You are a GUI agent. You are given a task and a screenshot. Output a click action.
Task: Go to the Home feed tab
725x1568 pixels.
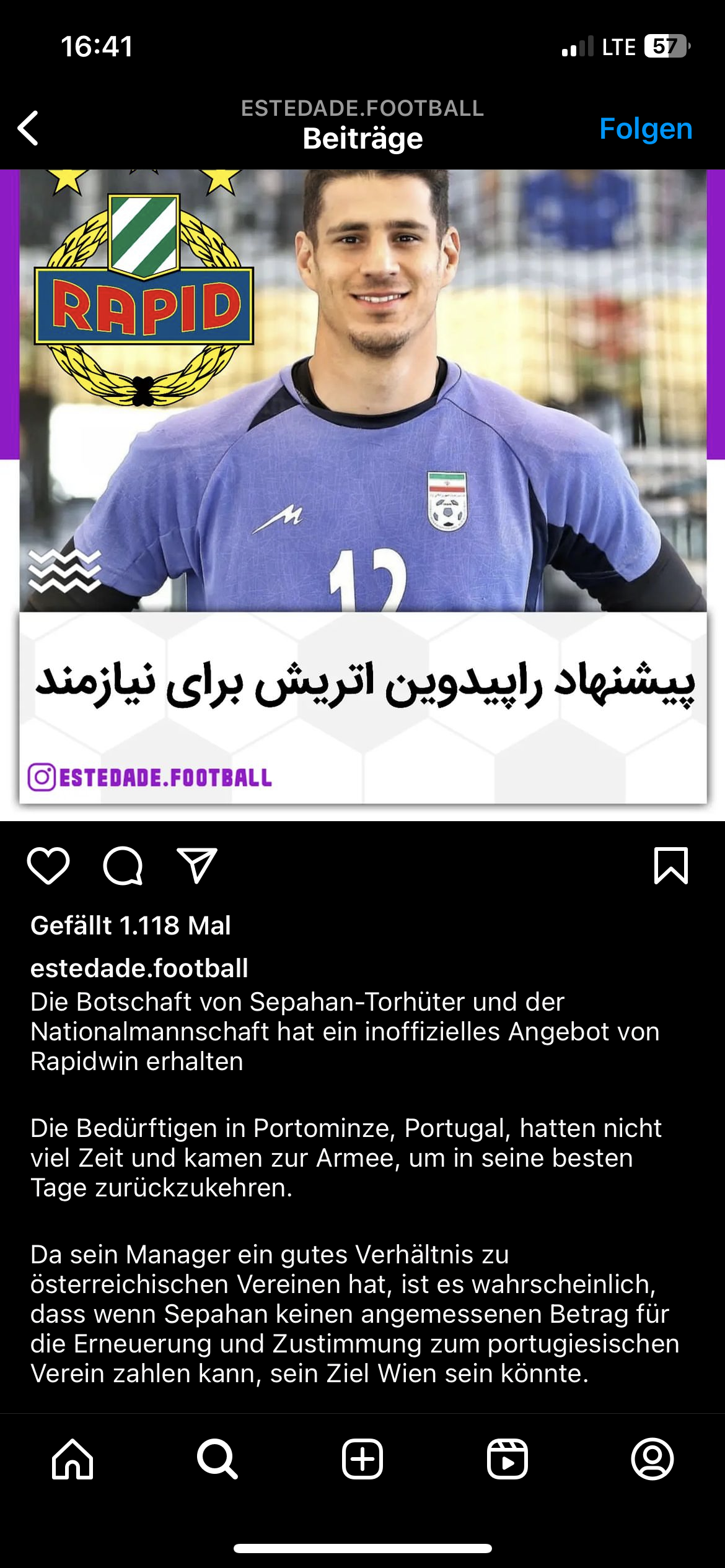coord(72,1459)
